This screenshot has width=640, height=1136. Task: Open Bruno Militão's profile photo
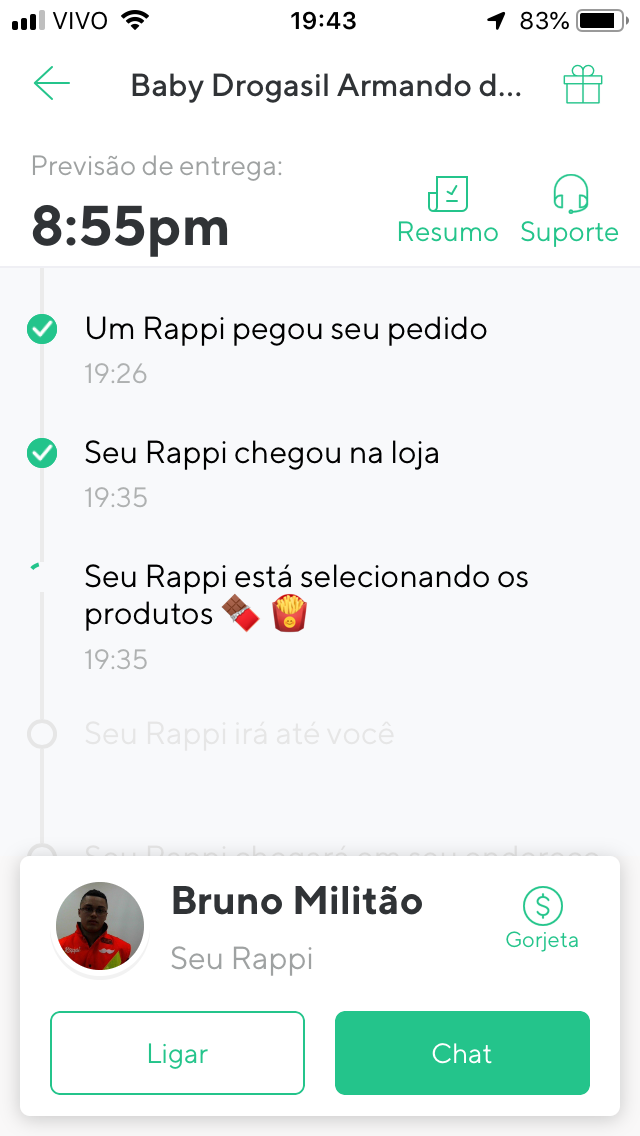coord(100,926)
